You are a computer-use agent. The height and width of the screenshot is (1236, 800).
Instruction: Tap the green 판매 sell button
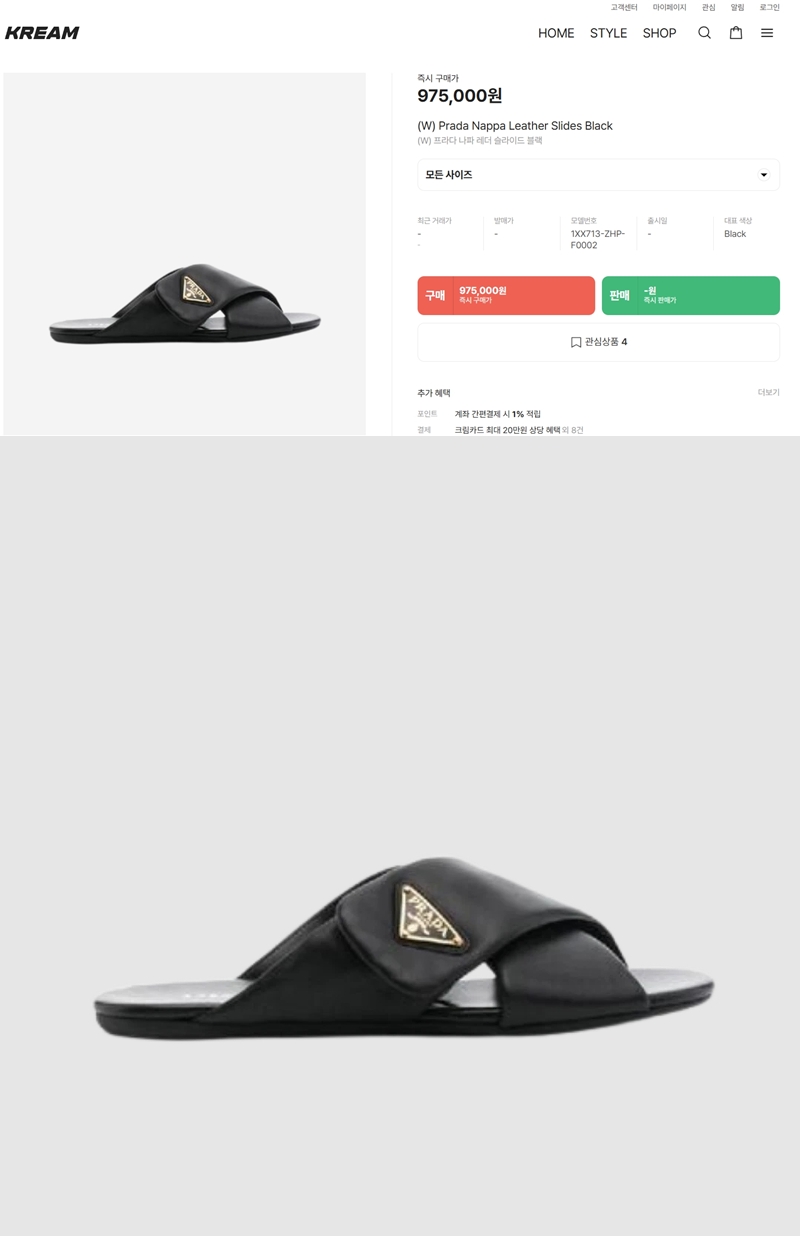(690, 296)
